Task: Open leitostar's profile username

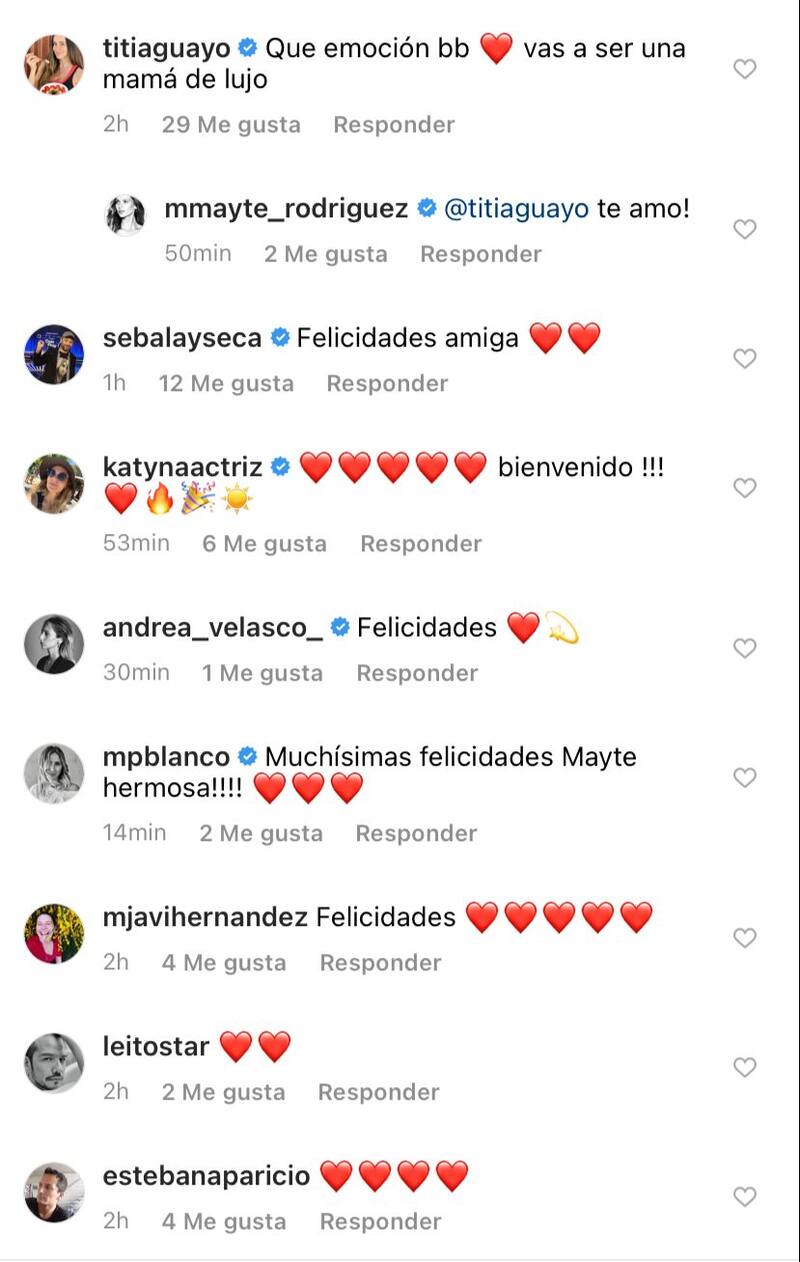Action: 156,1047
